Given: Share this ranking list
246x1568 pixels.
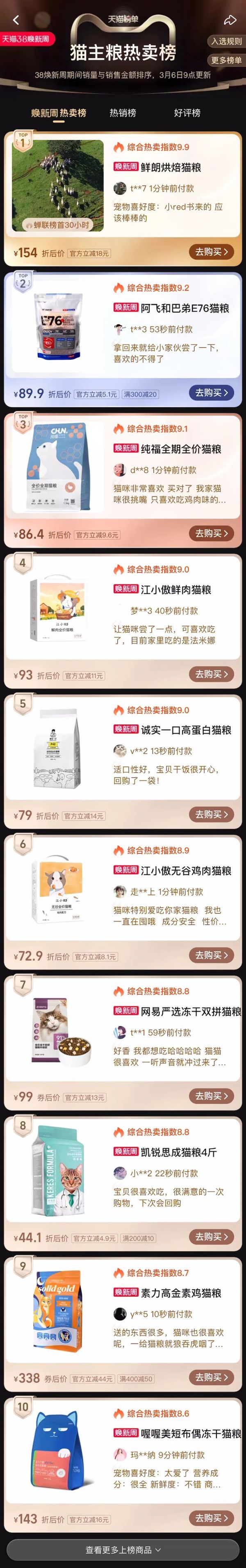Looking at the screenshot, I should (x=230, y=20).
